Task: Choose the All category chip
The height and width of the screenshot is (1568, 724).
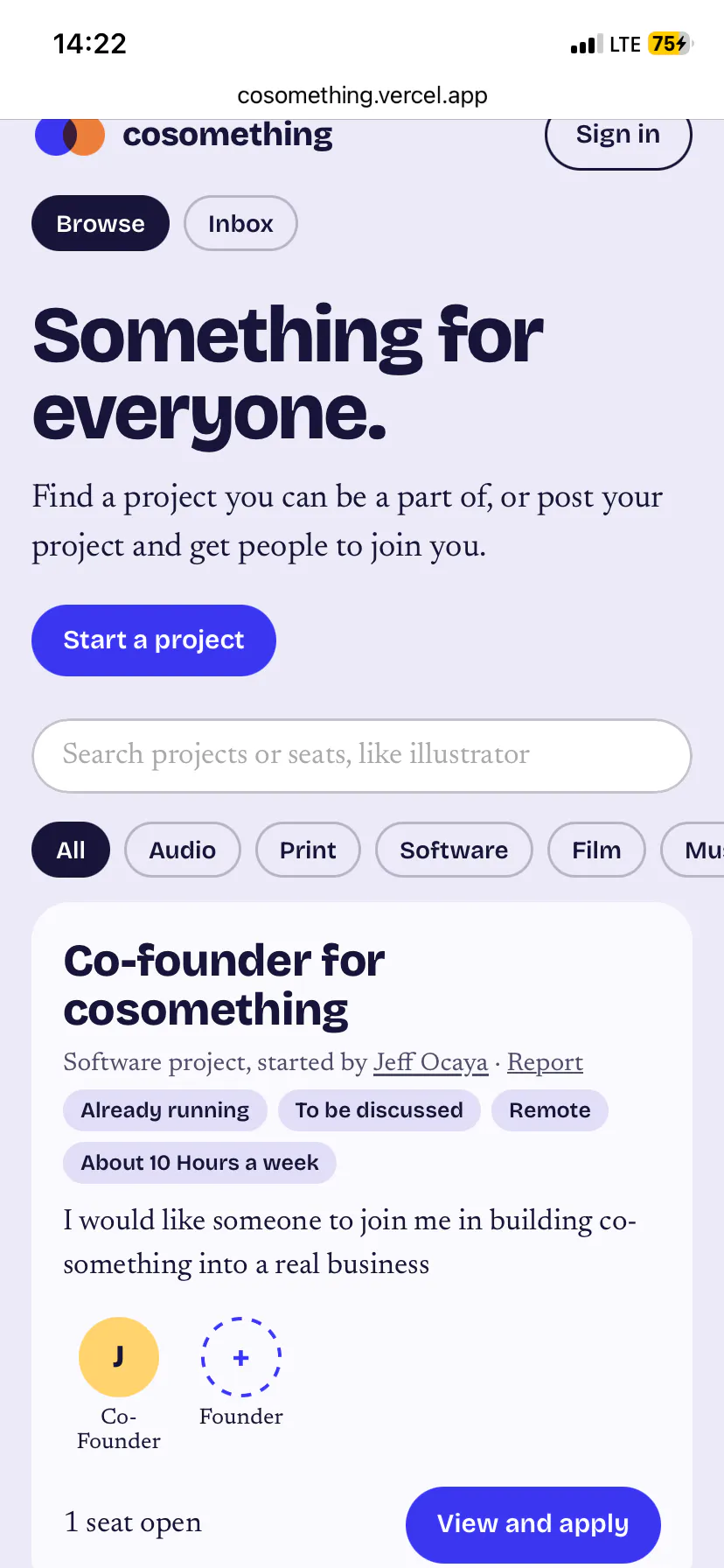Action: [x=71, y=850]
